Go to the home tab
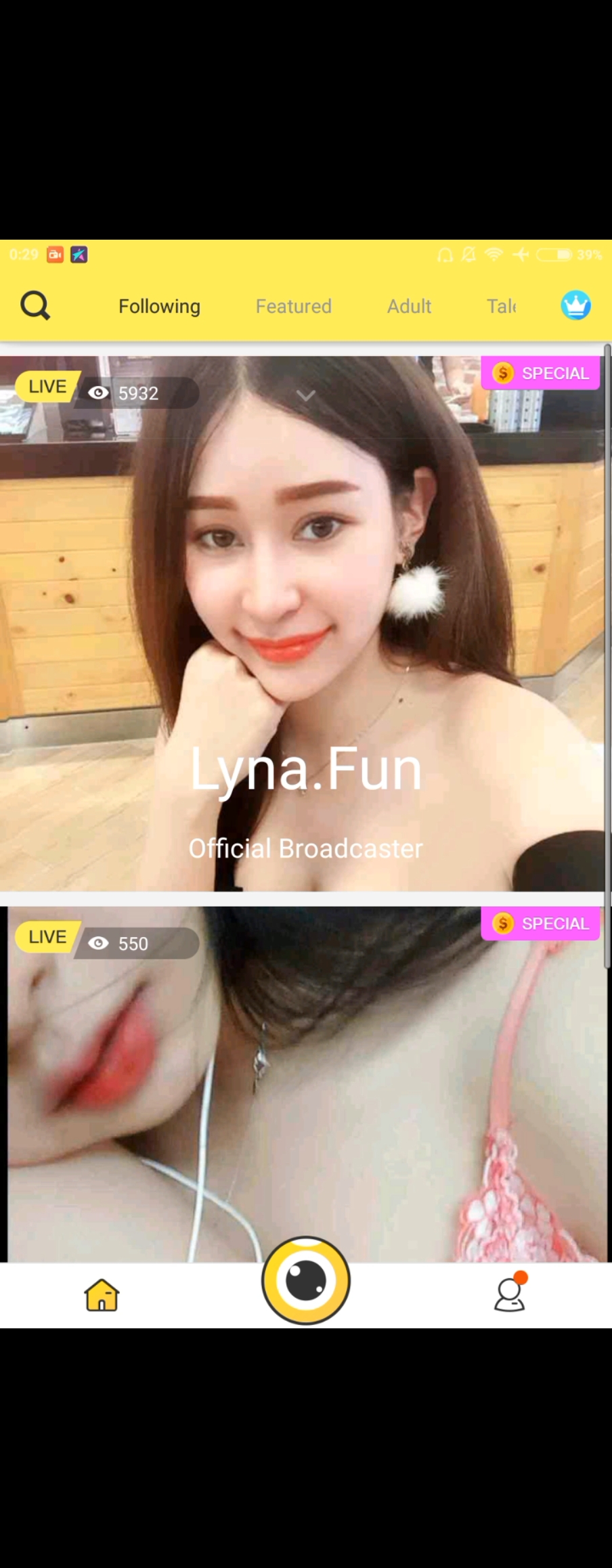 (102, 1295)
